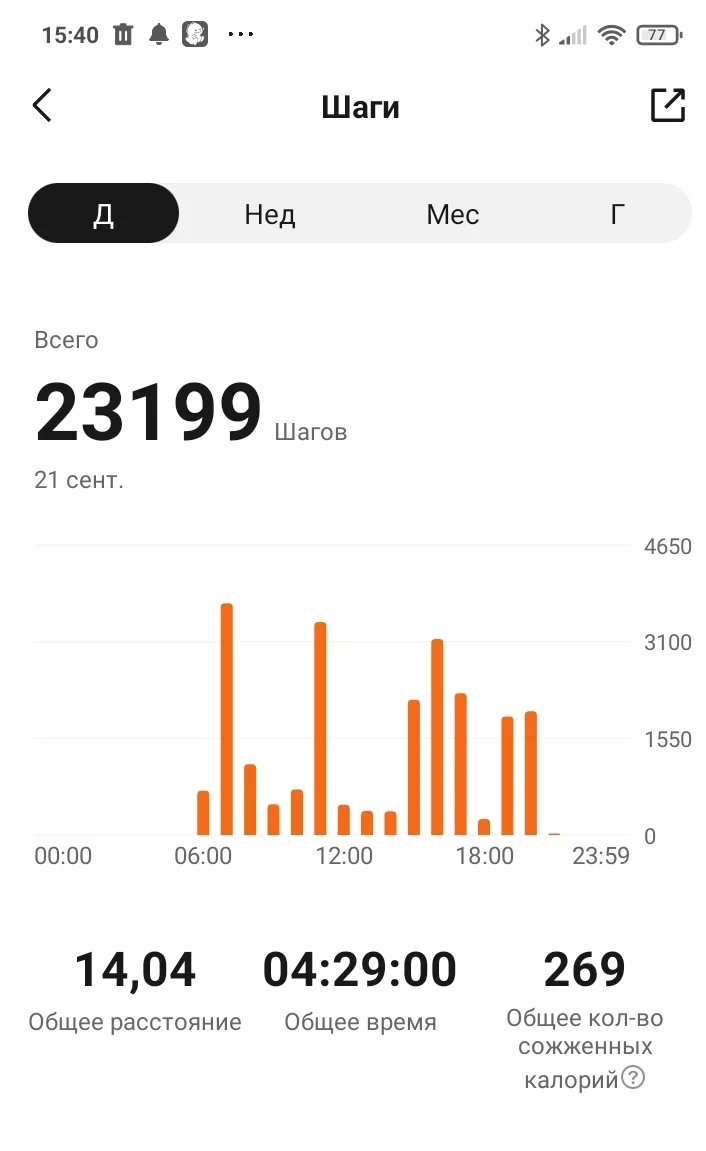Image resolution: width=706 pixels, height=1151 pixels.
Task: Switch to the Мес monthly tab
Action: pos(452,214)
